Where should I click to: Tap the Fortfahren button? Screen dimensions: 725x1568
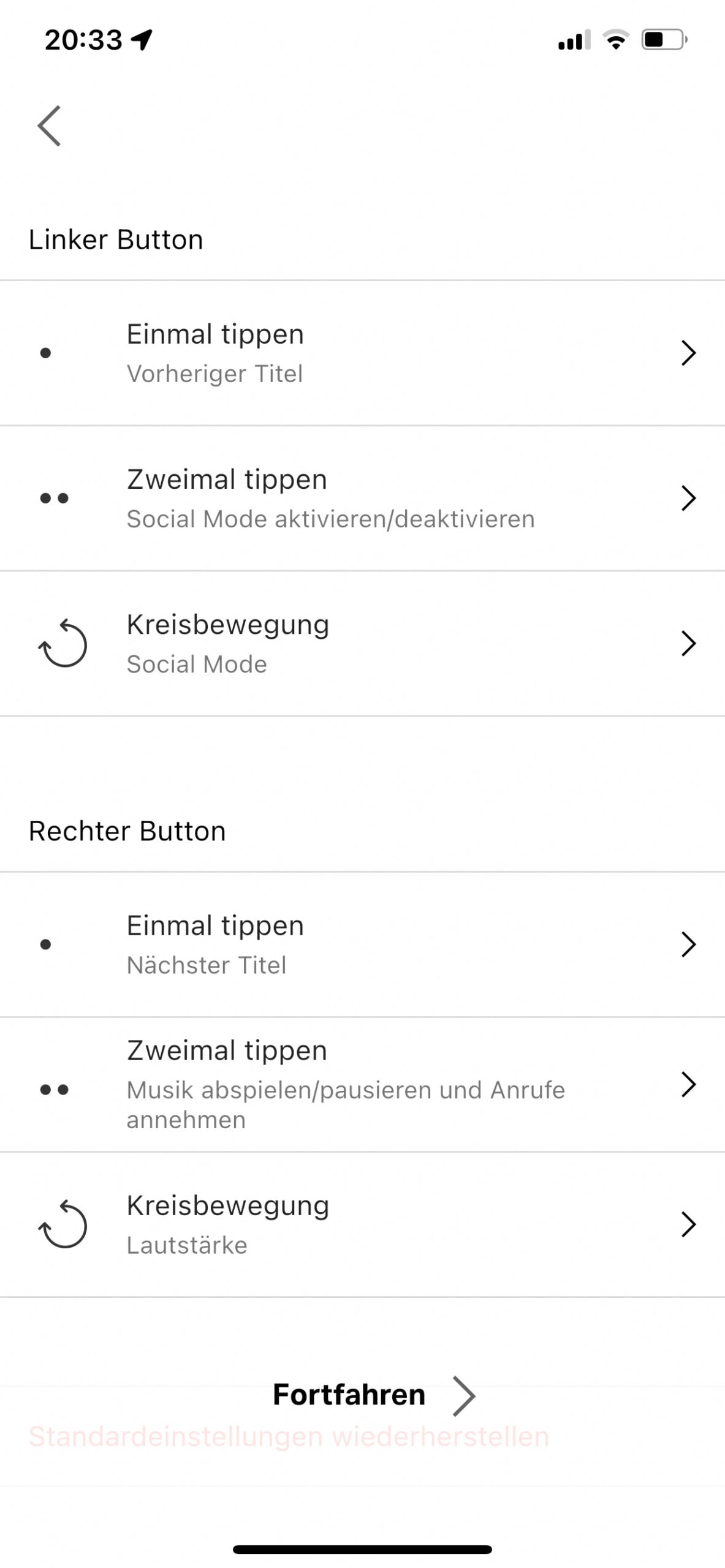374,1395
